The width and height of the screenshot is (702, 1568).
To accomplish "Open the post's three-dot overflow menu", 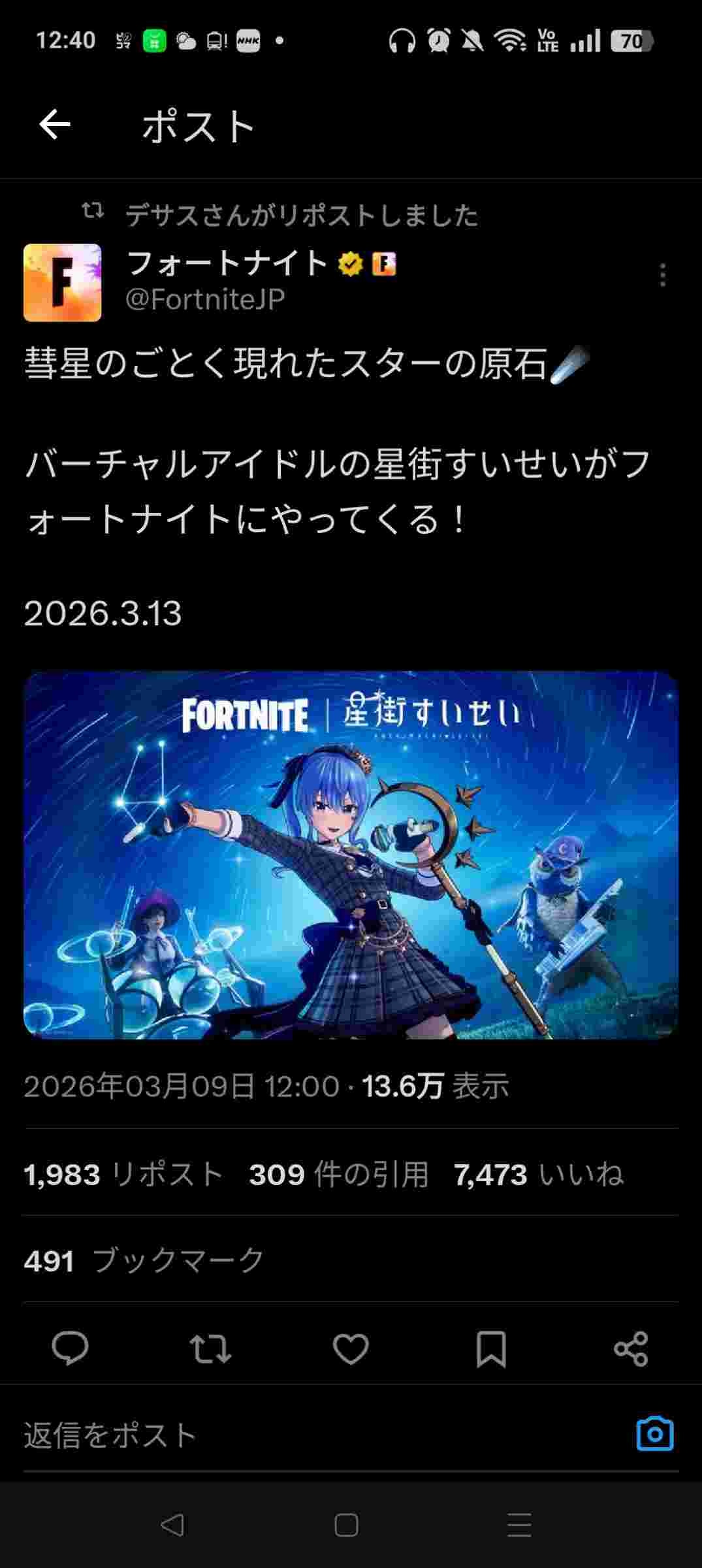I will coord(662,275).
